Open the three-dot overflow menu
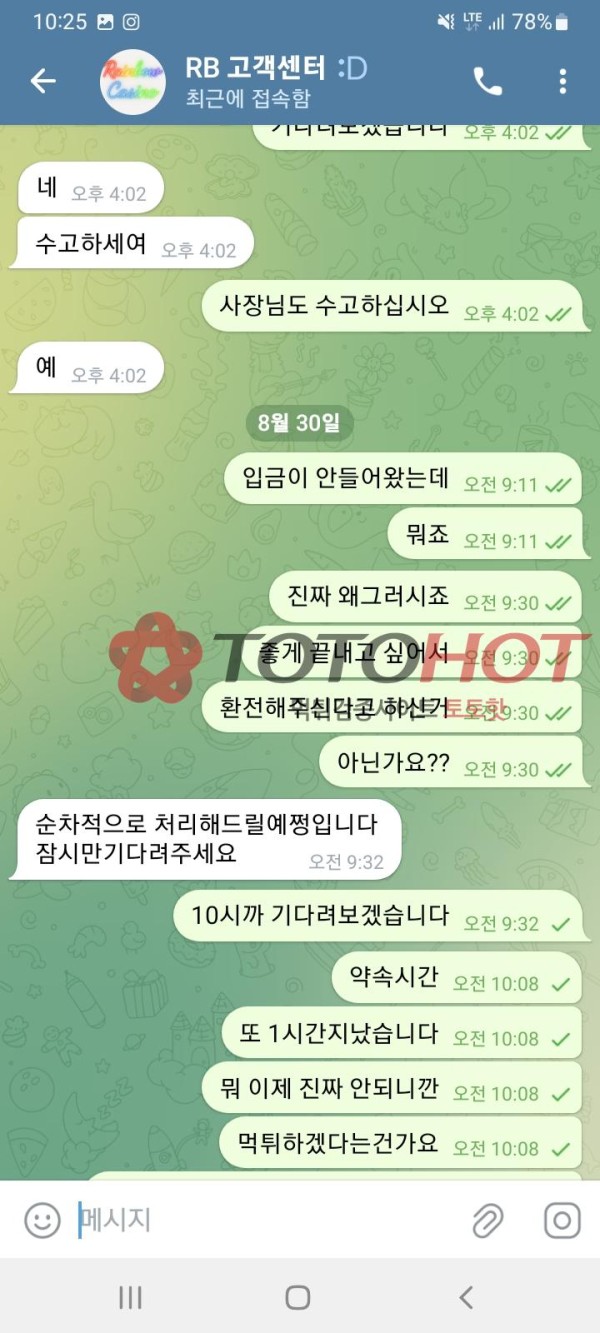600x1333 pixels. click(563, 81)
